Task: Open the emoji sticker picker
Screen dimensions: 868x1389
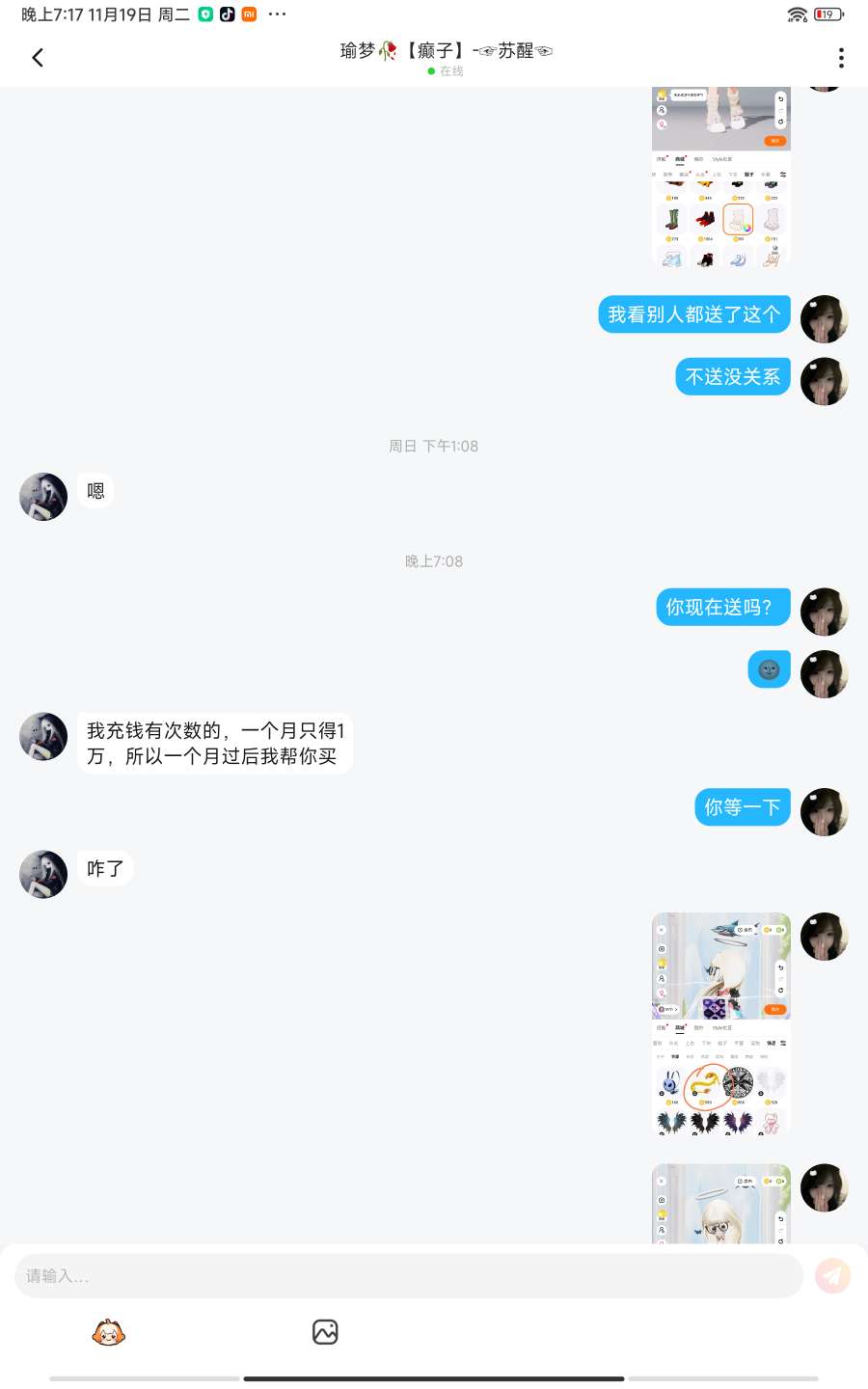Action: pyautogui.click(x=109, y=1332)
